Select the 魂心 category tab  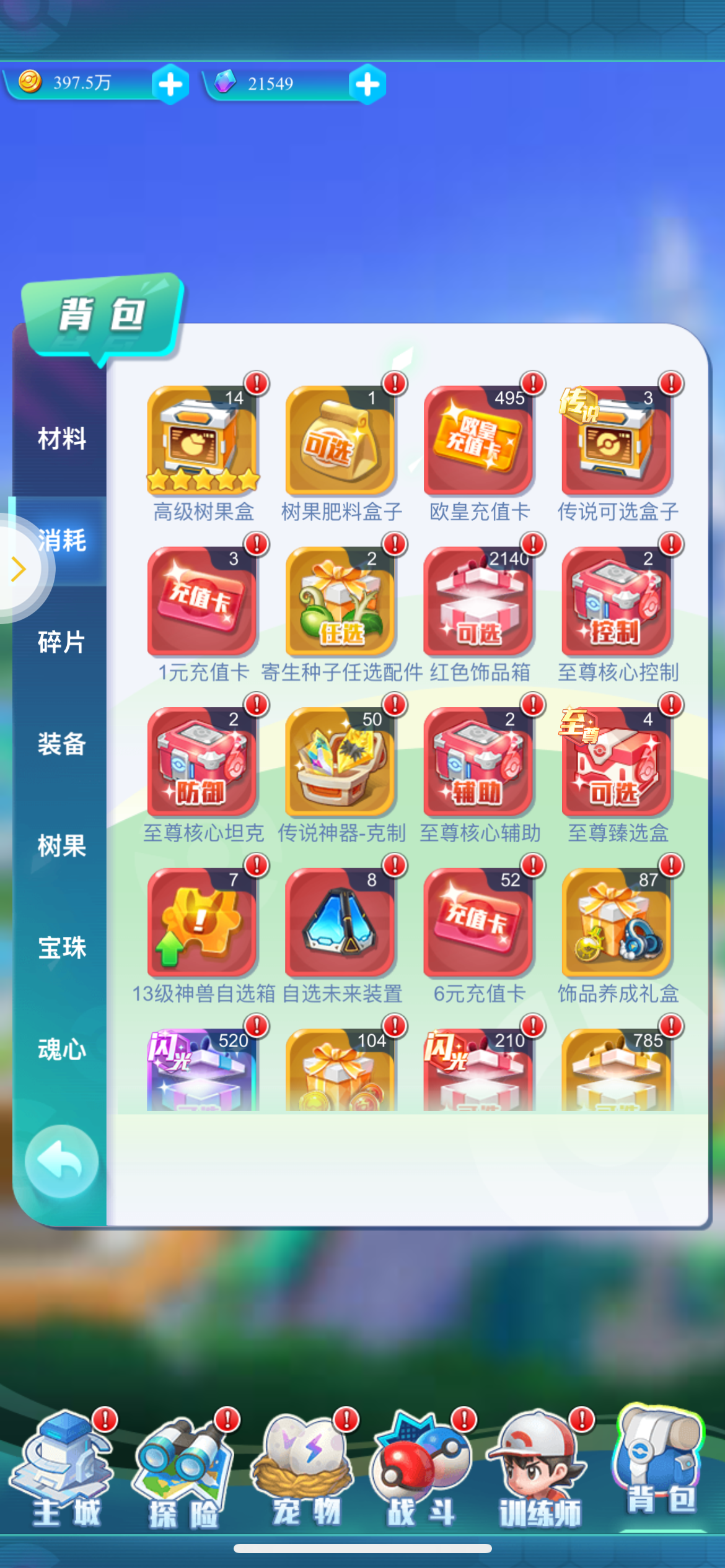click(61, 1050)
